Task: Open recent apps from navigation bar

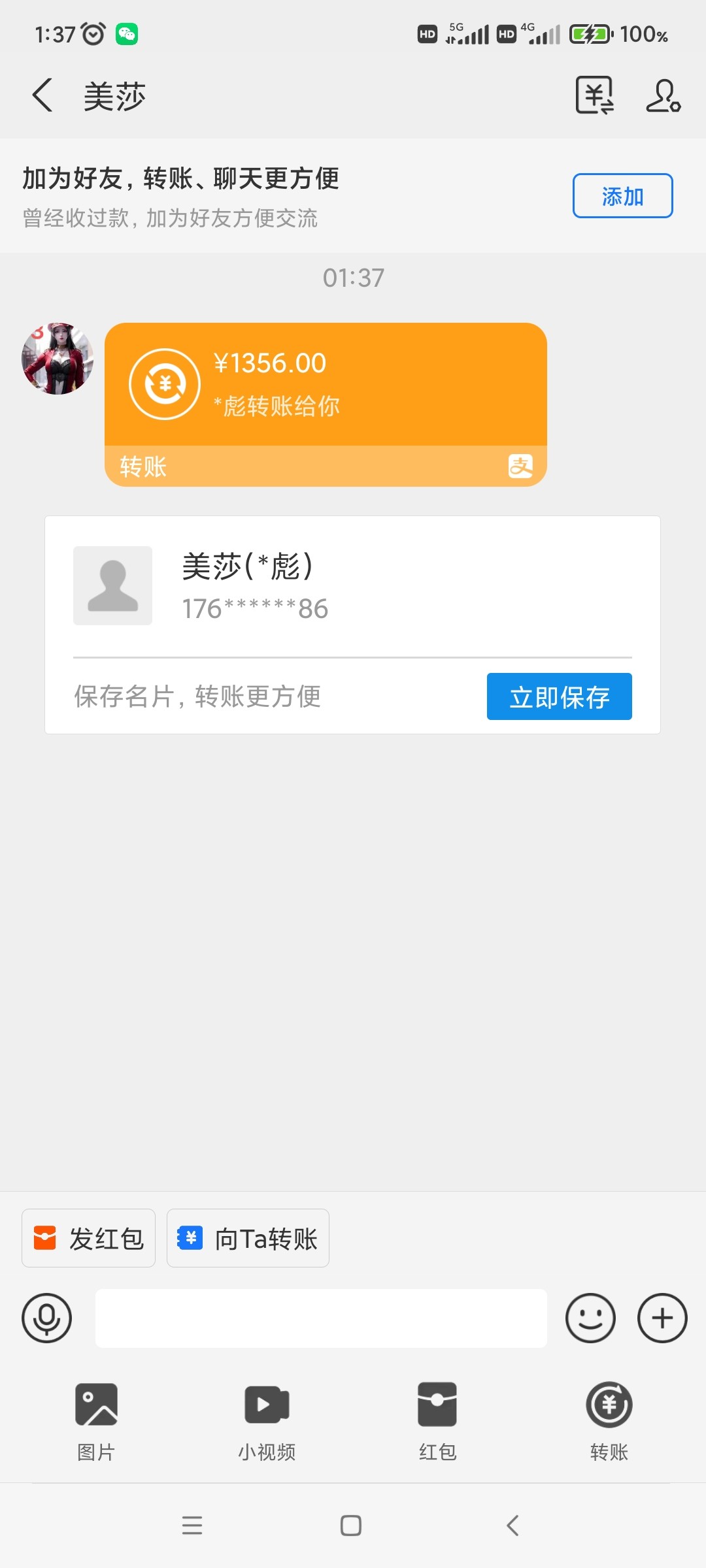Action: (192, 1526)
